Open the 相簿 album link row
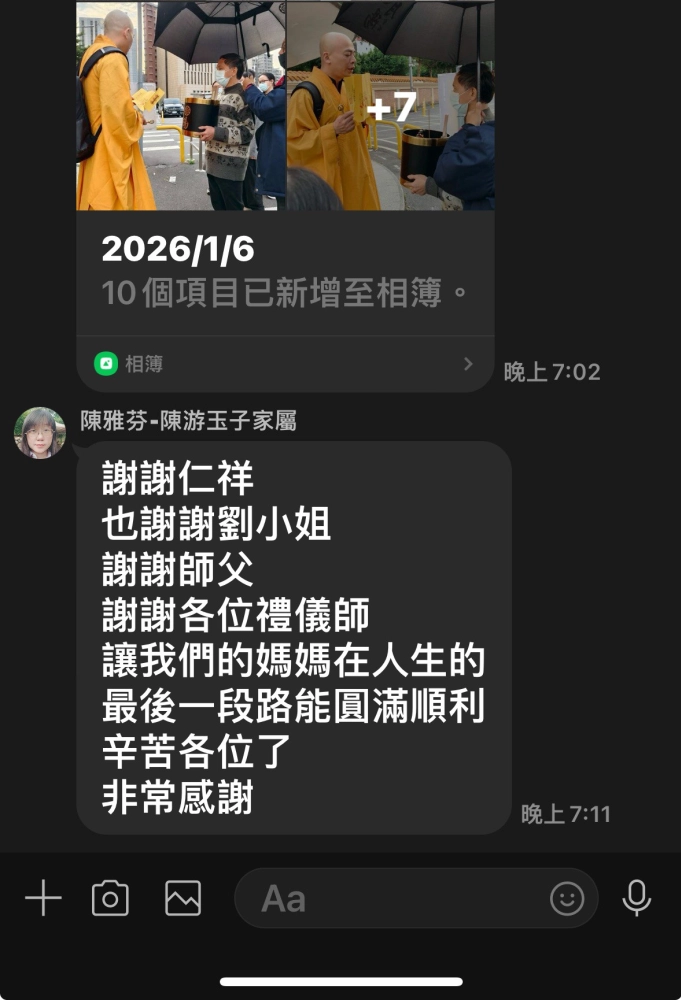The image size is (681, 1000). [285, 364]
